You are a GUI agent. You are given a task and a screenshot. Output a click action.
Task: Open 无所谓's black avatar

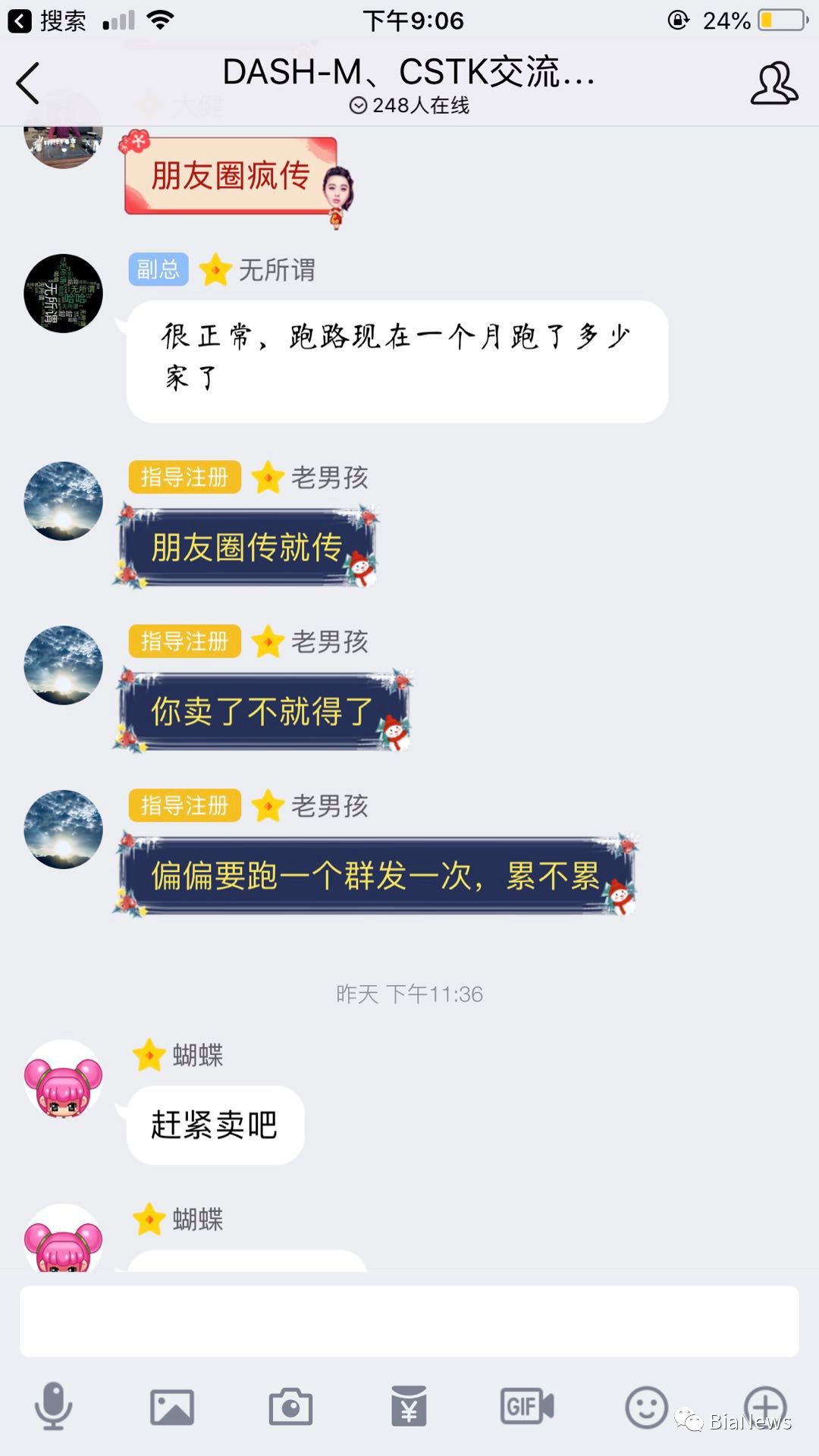pyautogui.click(x=63, y=293)
